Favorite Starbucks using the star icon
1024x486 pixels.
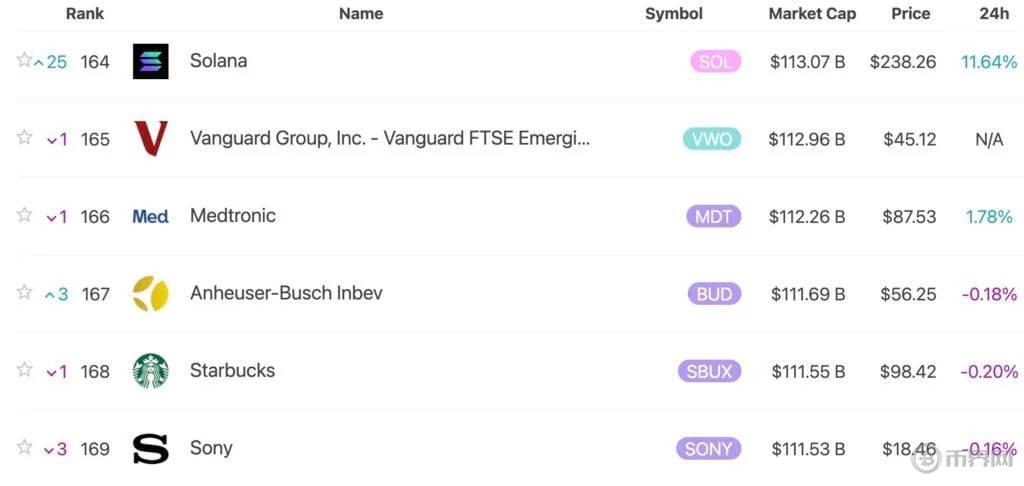[x=25, y=370]
